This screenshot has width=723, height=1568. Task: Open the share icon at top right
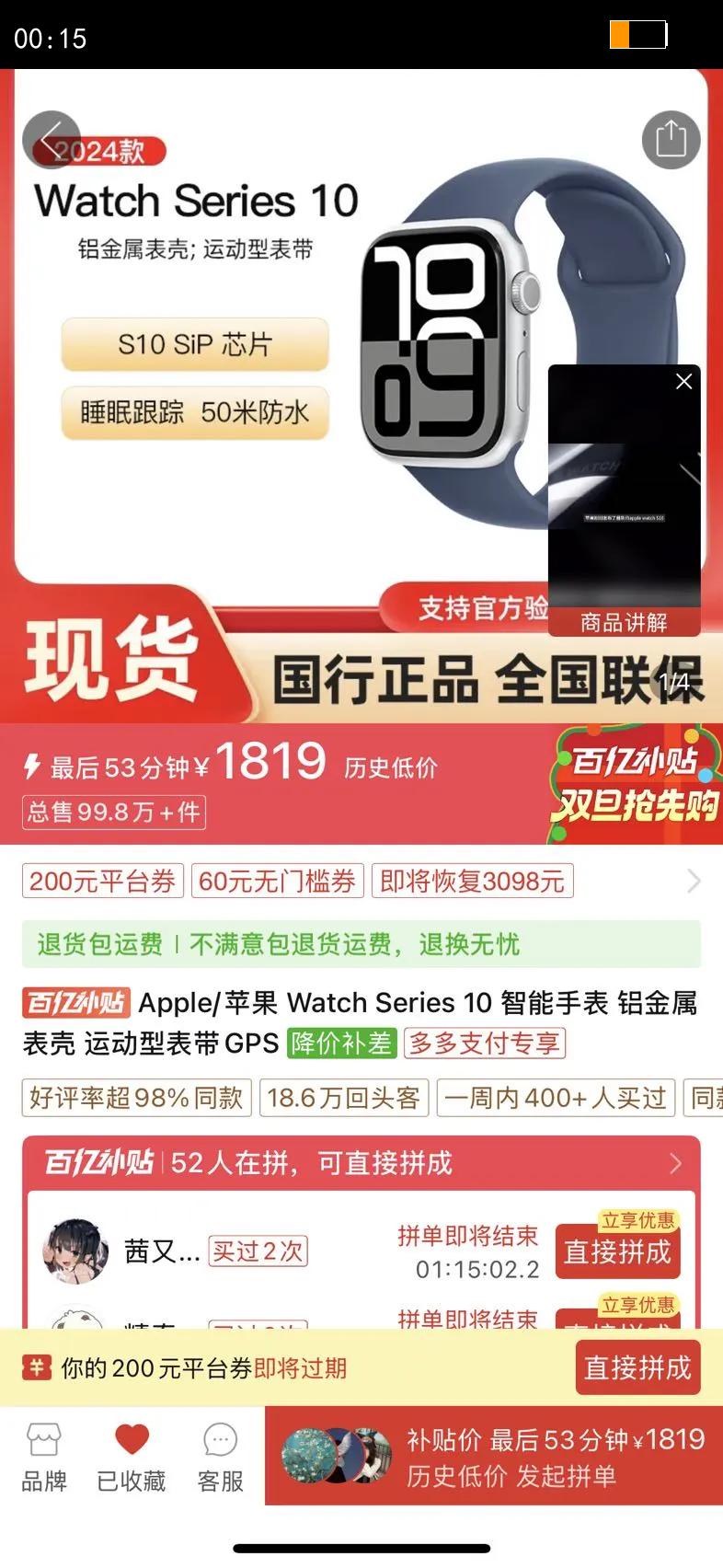click(671, 139)
